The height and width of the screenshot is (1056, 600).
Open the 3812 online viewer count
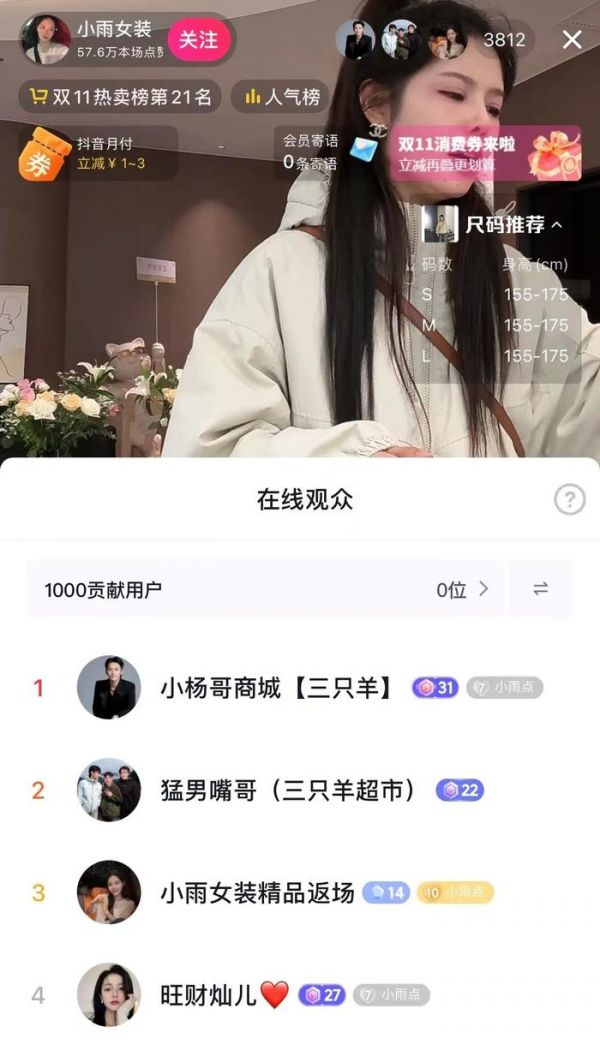click(503, 40)
